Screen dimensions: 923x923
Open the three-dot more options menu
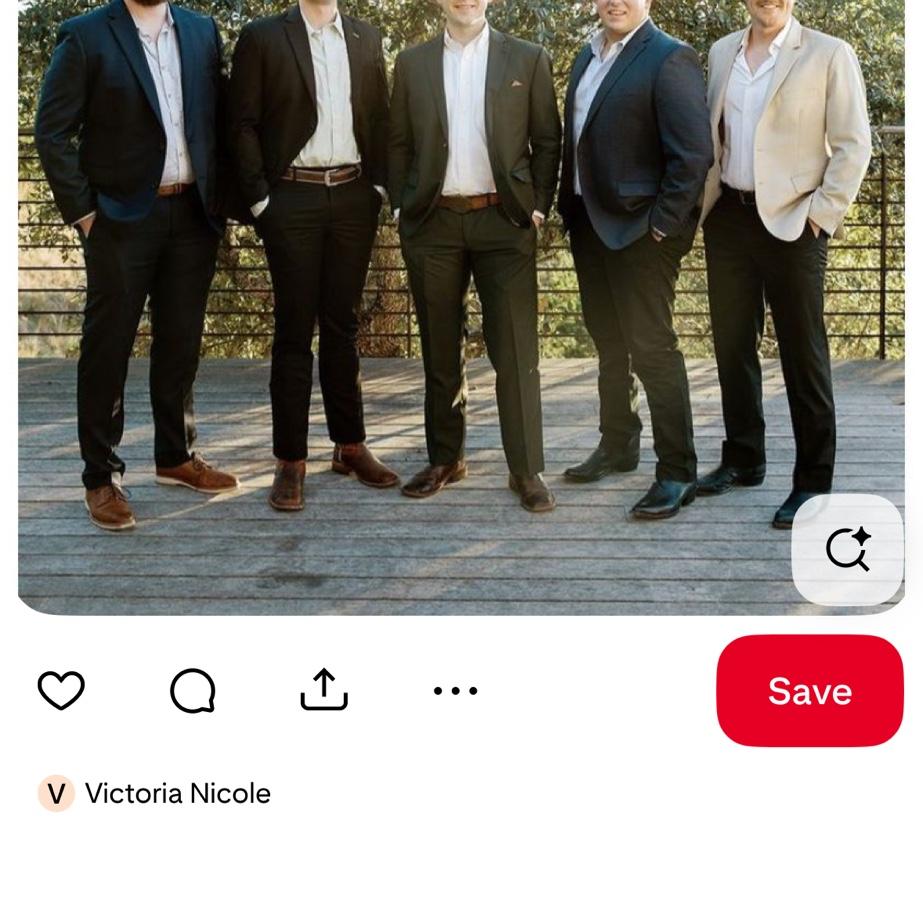pyautogui.click(x=455, y=690)
